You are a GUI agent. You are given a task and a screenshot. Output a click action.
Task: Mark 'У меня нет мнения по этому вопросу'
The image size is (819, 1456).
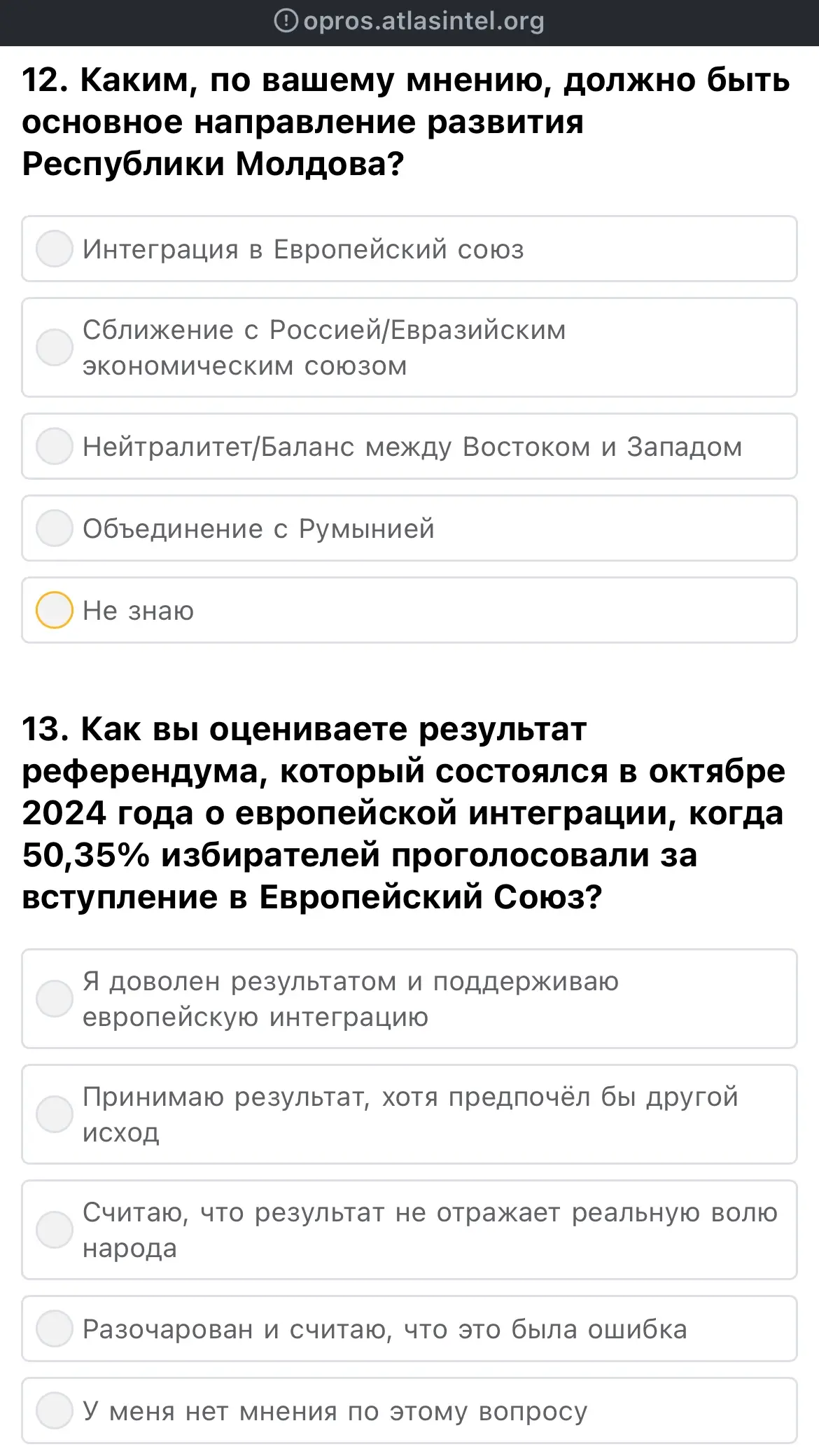409,1410
